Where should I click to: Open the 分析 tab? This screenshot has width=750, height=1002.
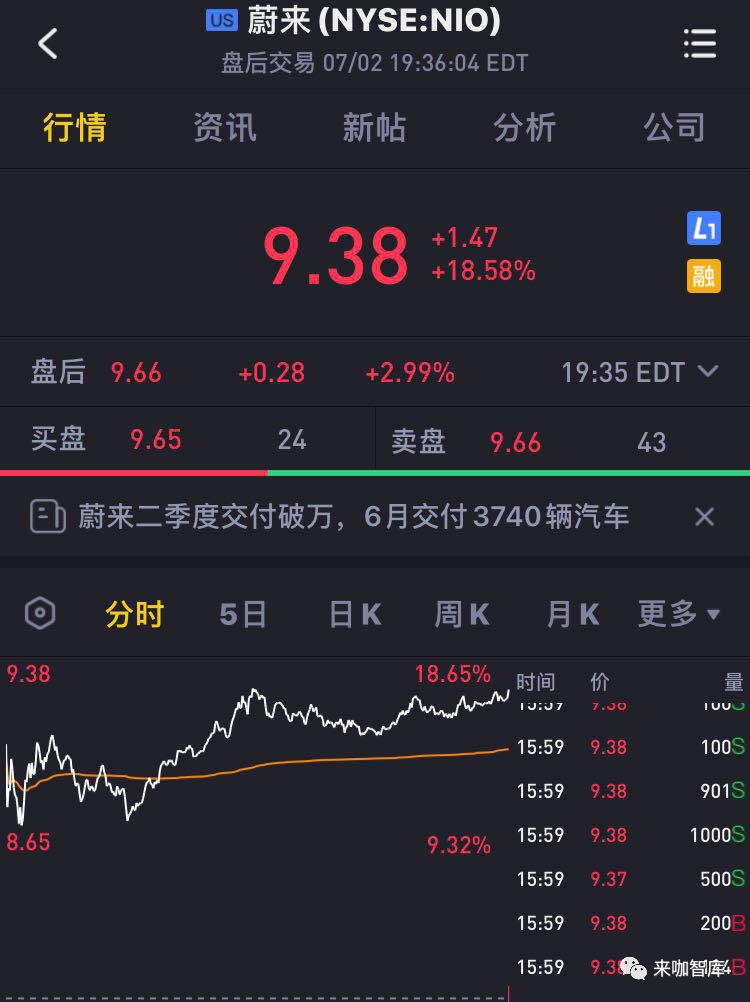click(x=524, y=128)
